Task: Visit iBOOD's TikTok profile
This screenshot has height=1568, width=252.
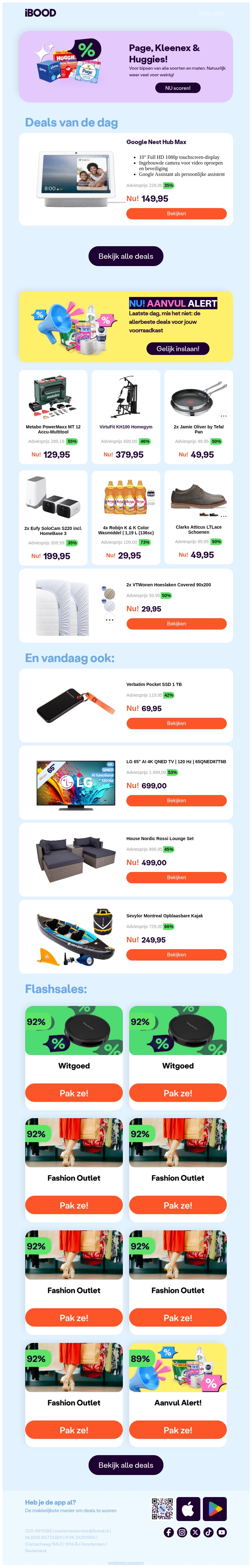Action: point(208,1532)
